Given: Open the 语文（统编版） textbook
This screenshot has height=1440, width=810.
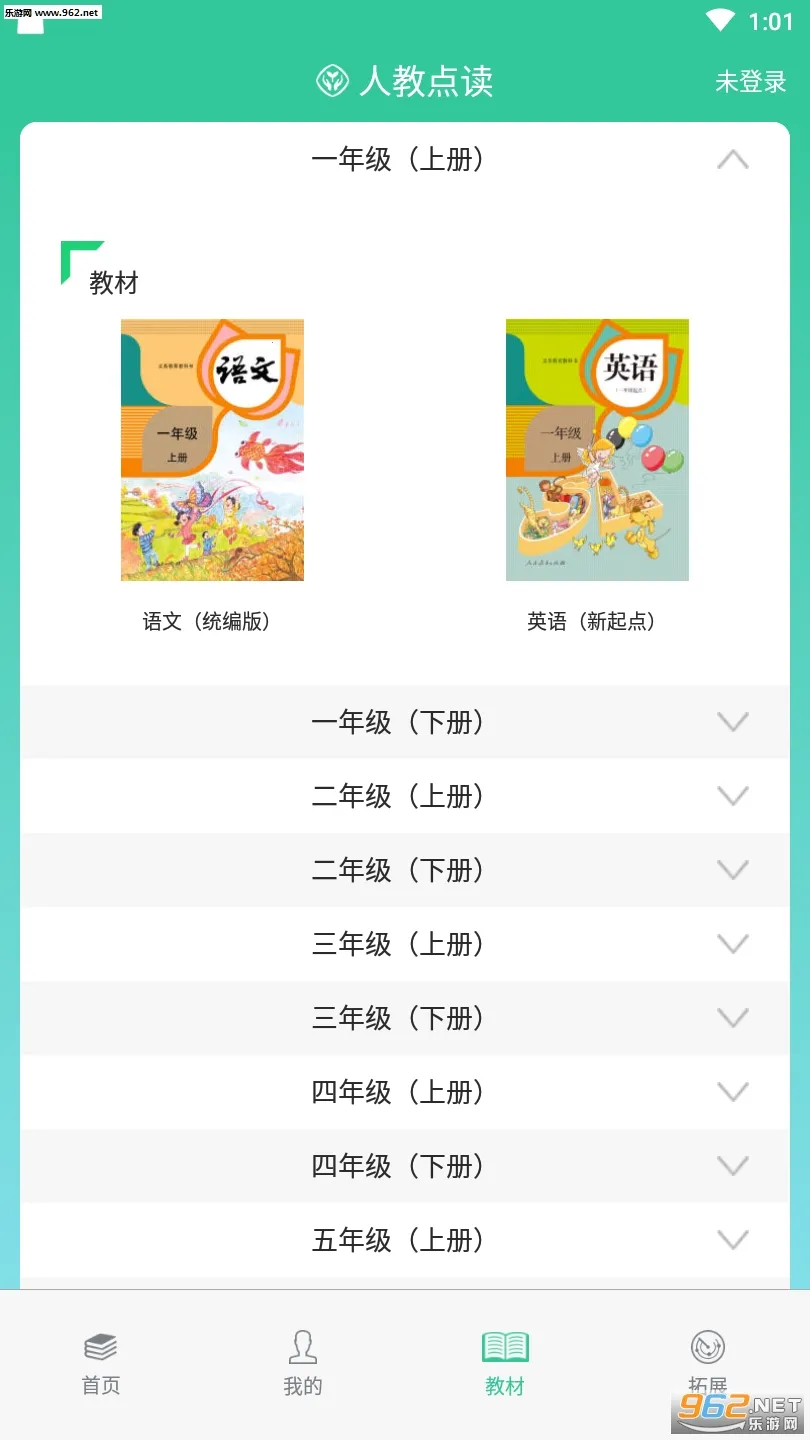Looking at the screenshot, I should click(x=212, y=450).
